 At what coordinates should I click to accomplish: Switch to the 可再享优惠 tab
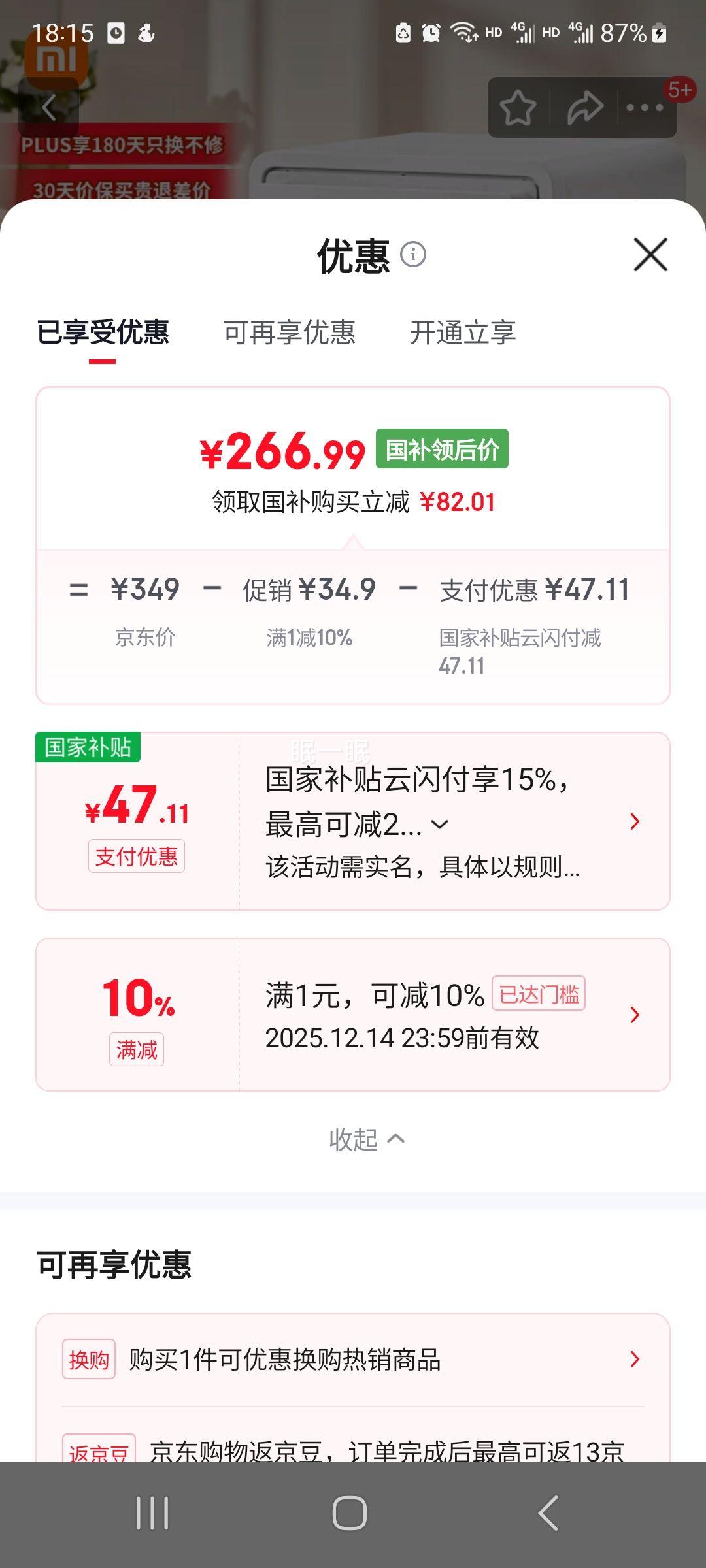[x=290, y=333]
